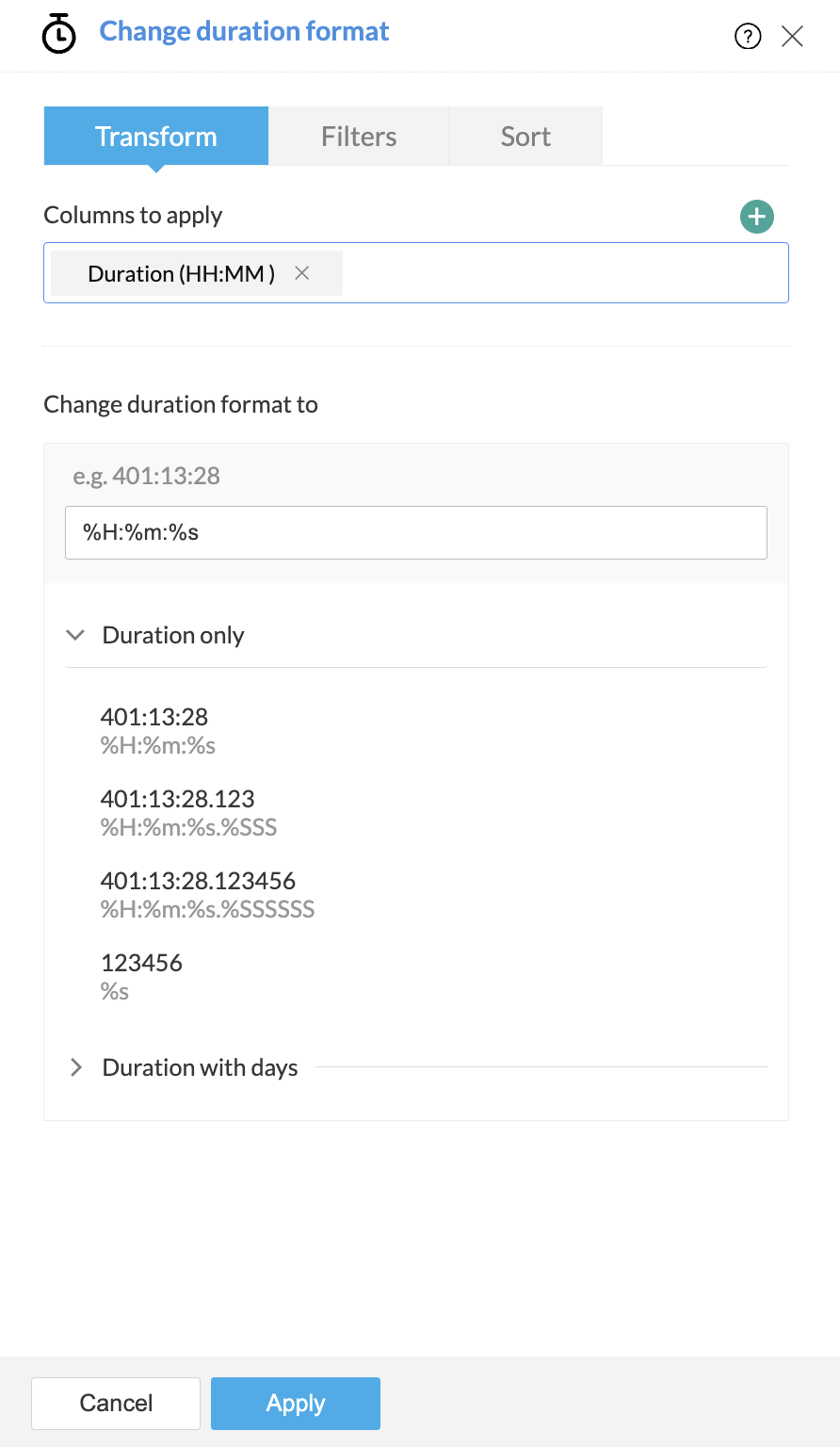The image size is (840, 1447).
Task: Choose the 401:13:28.123 format option
Action: (x=178, y=812)
